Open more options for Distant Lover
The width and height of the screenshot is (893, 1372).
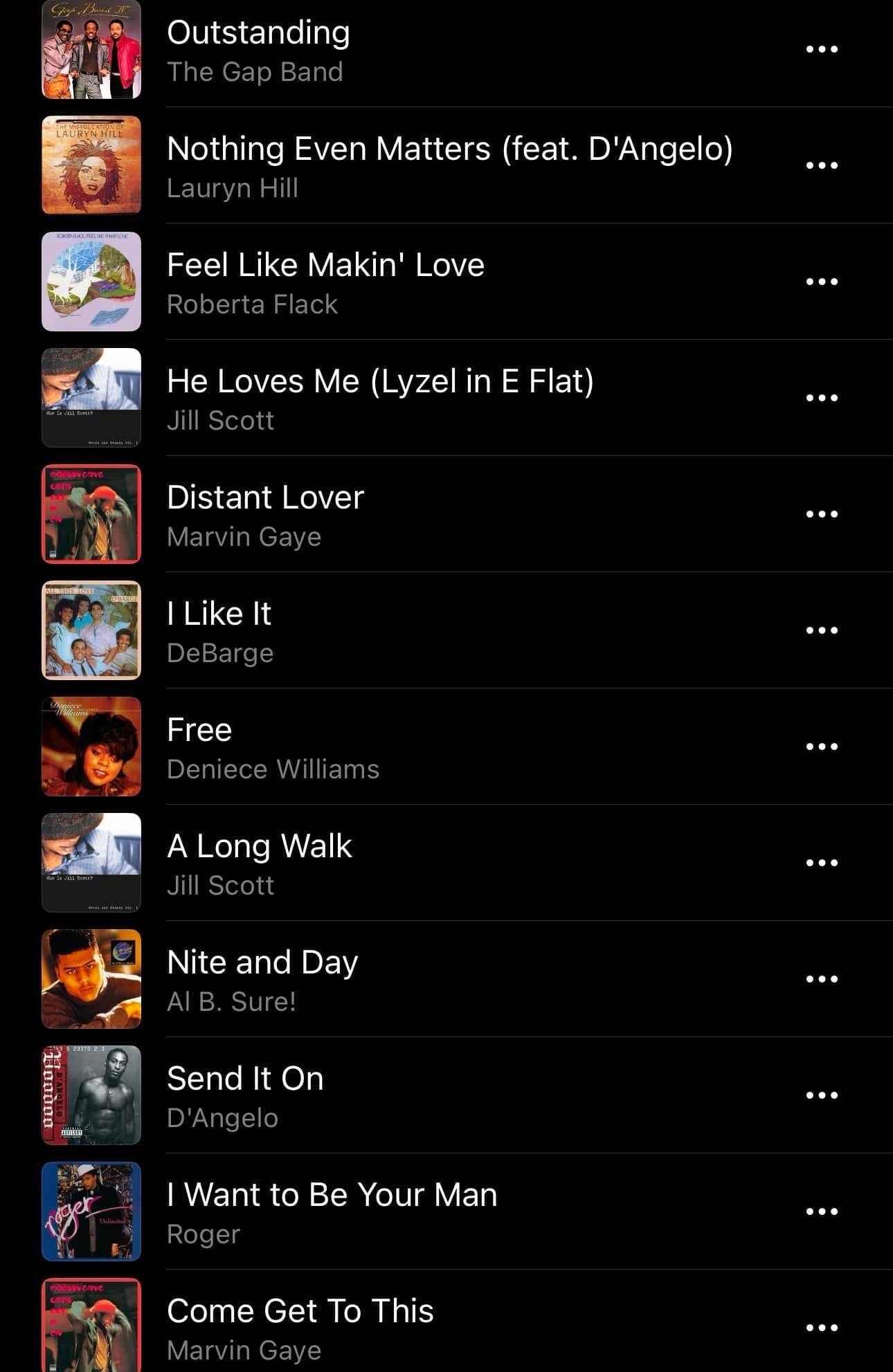point(822,514)
